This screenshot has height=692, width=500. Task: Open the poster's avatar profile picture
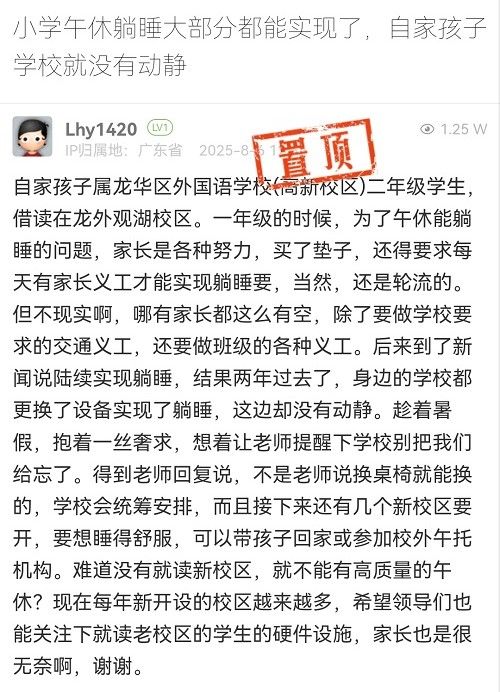click(32, 137)
